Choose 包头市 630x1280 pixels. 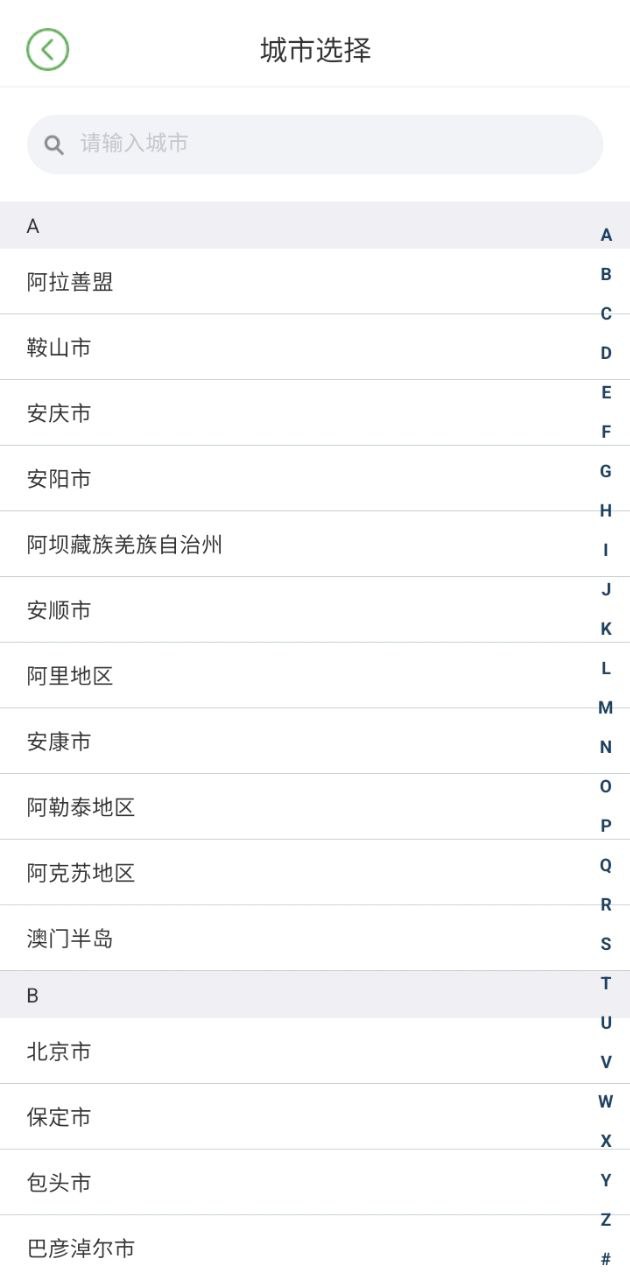[x=315, y=1183]
